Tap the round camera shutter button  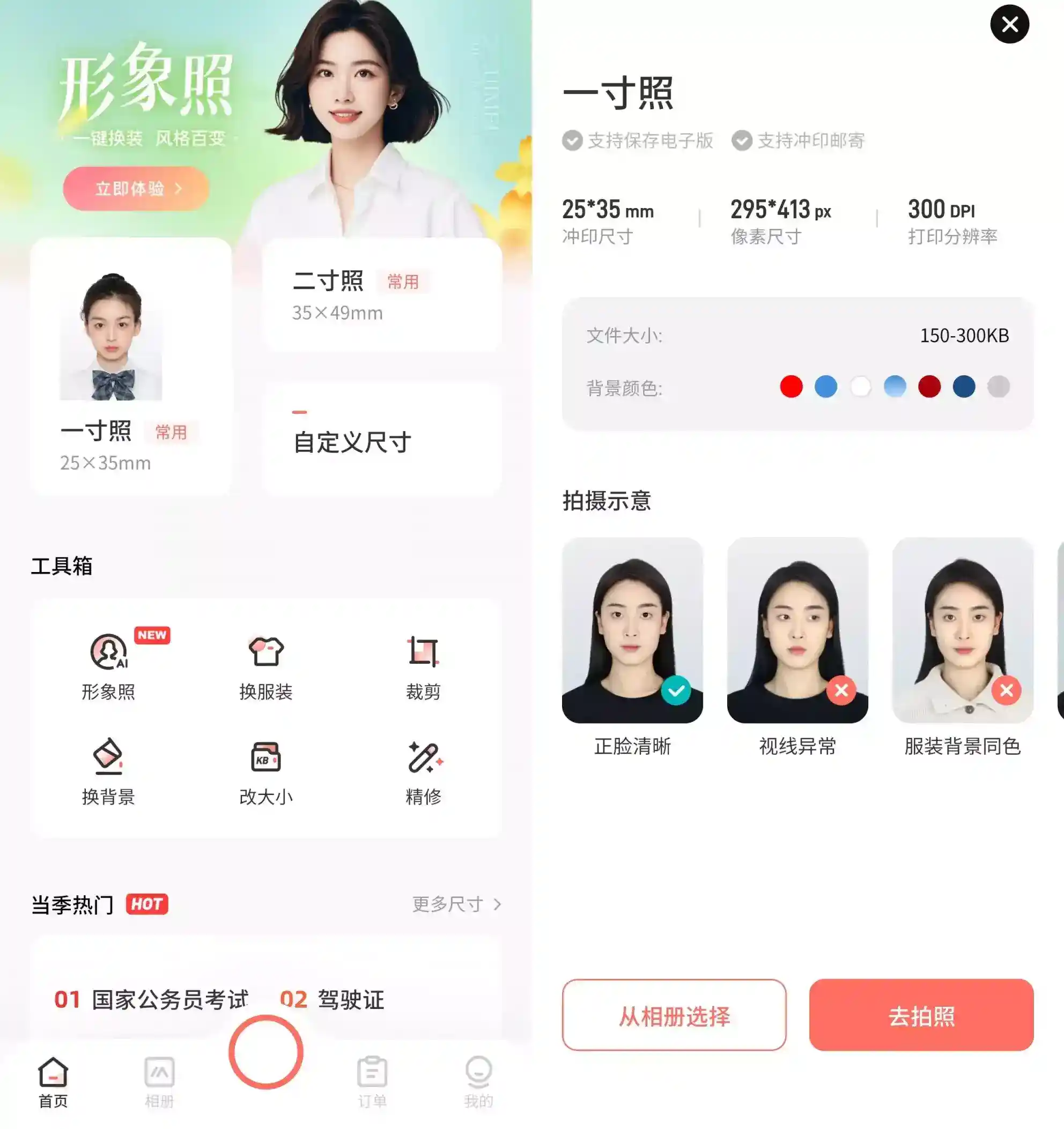266,1052
